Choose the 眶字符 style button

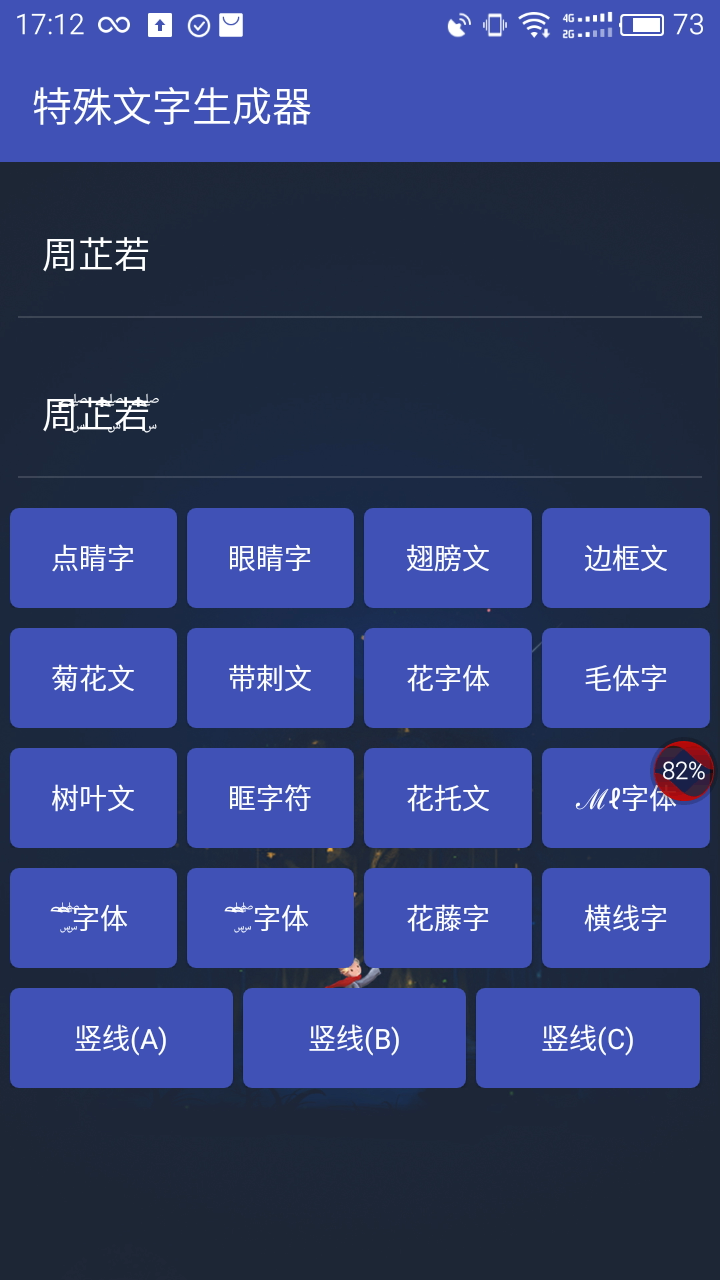[270, 797]
